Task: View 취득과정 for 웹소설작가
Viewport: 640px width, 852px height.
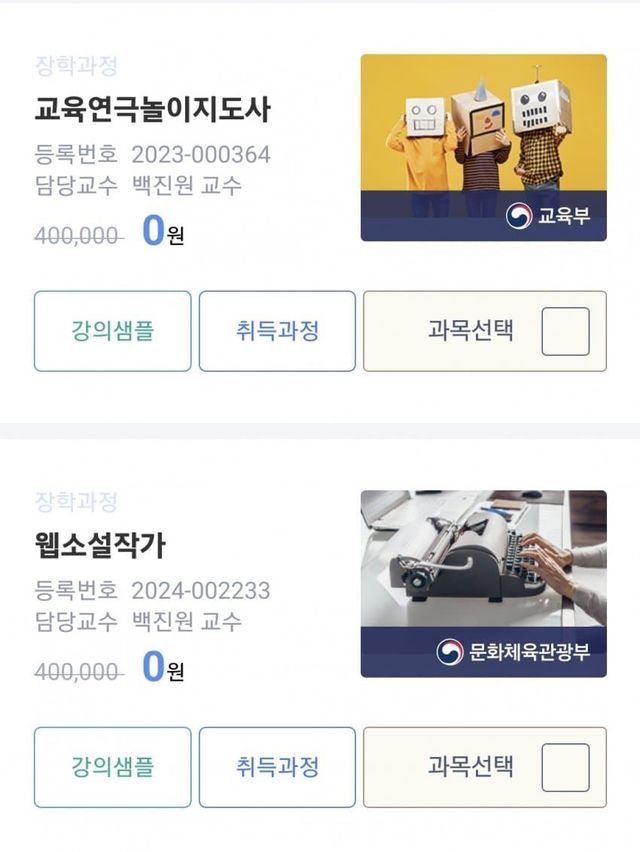Action: tap(277, 767)
